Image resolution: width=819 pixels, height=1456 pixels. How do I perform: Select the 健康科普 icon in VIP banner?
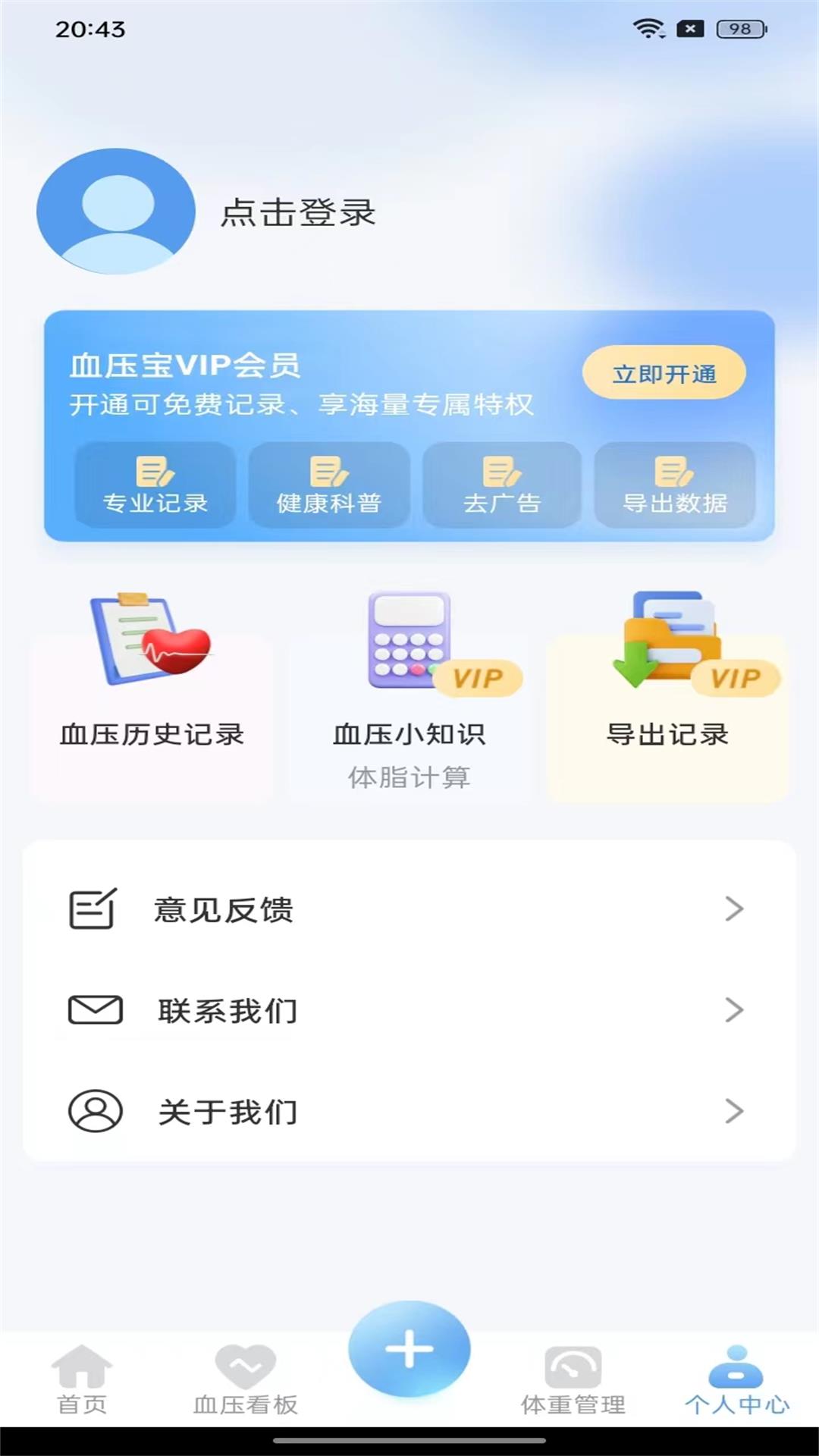328,472
